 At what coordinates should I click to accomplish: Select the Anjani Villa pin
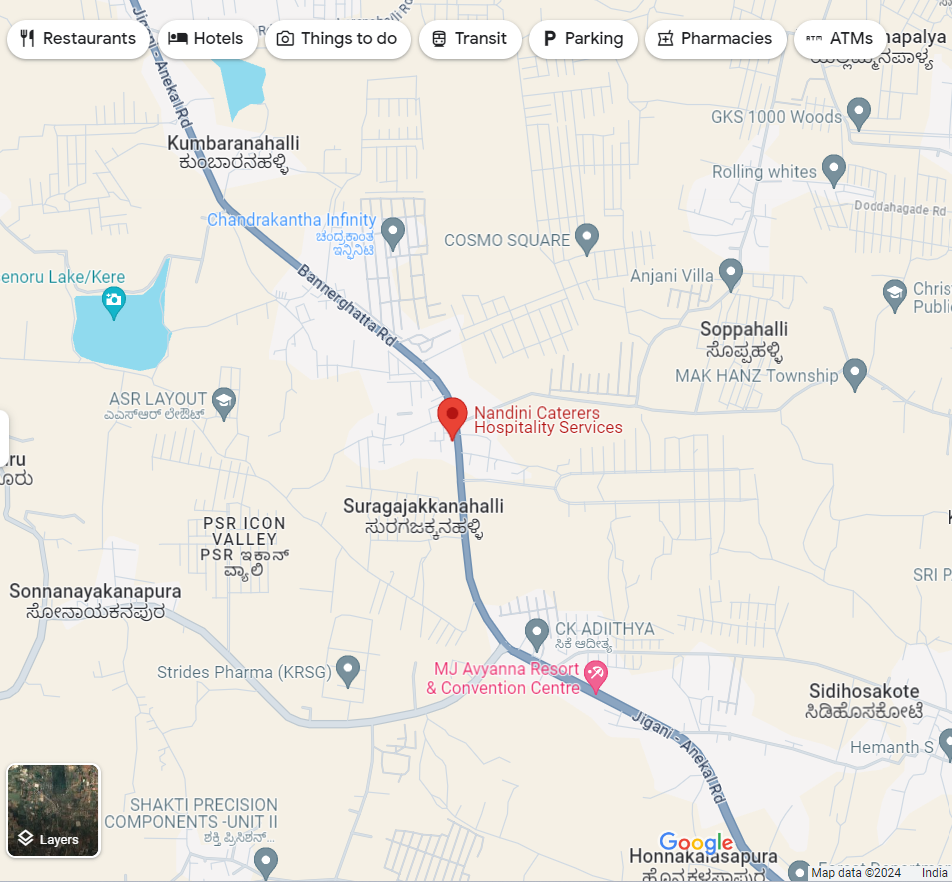[731, 273]
